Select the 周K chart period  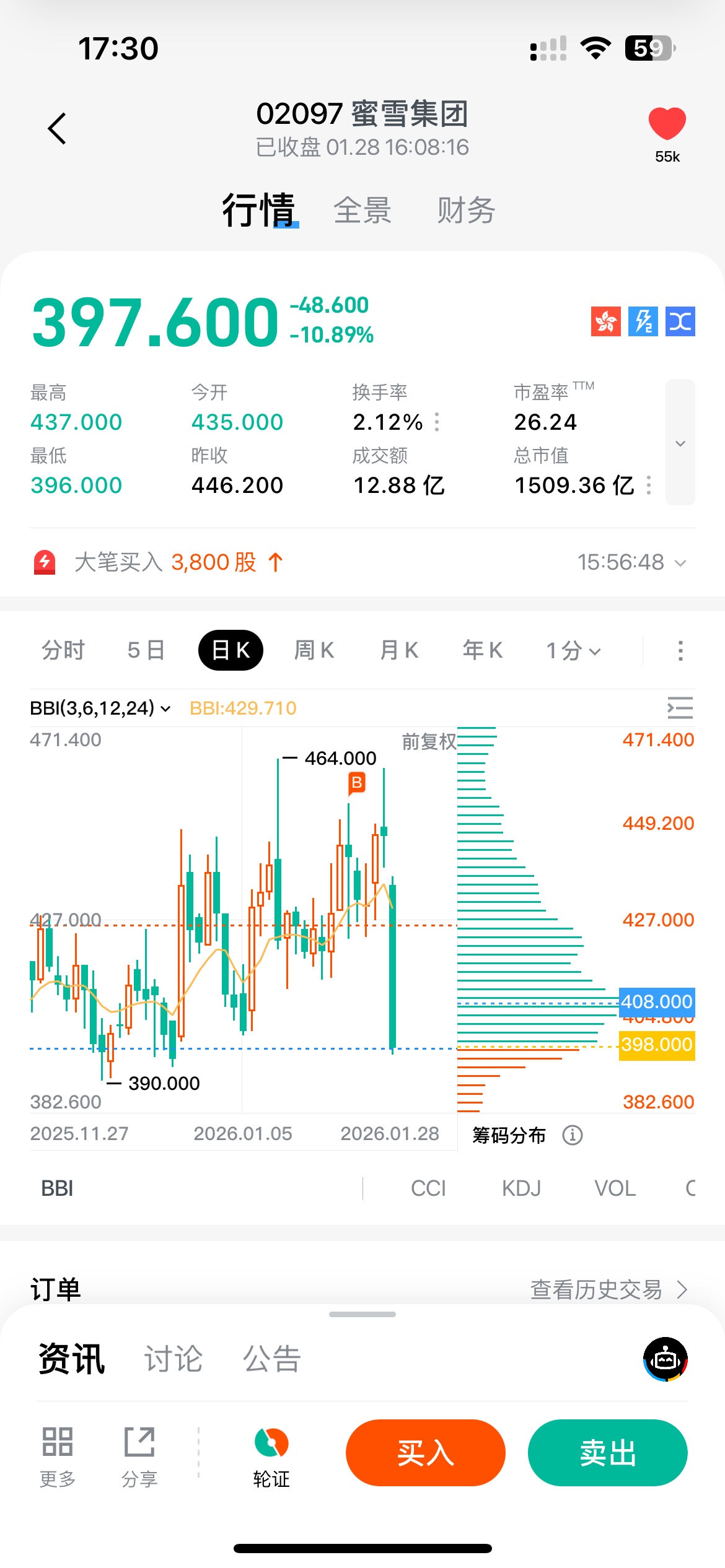pyautogui.click(x=314, y=651)
